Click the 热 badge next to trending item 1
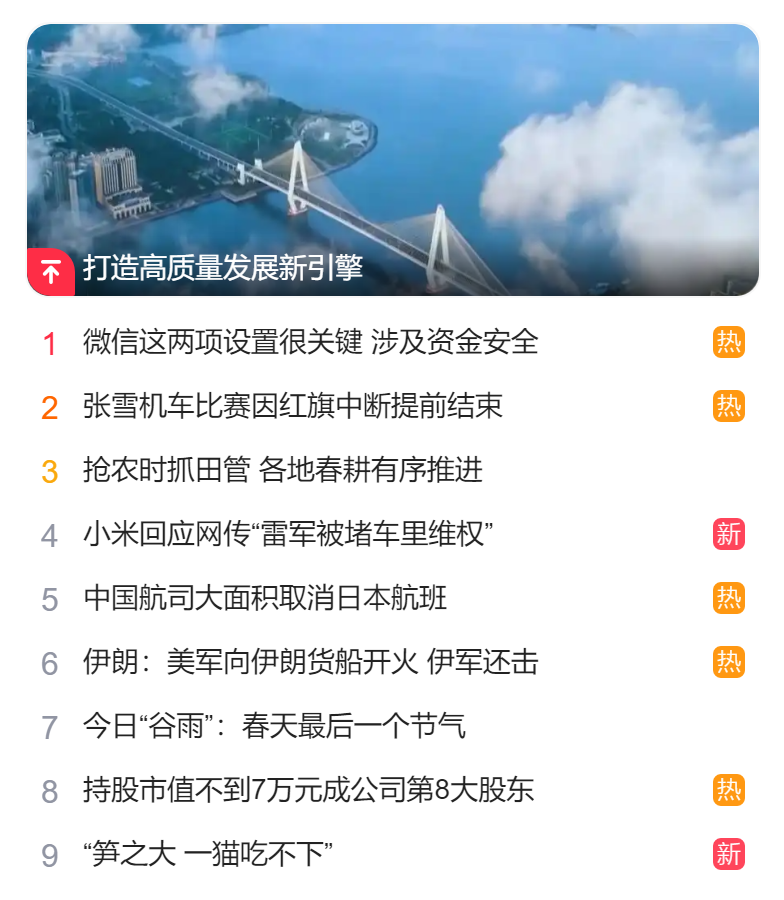The height and width of the screenshot is (900, 784). 729,342
